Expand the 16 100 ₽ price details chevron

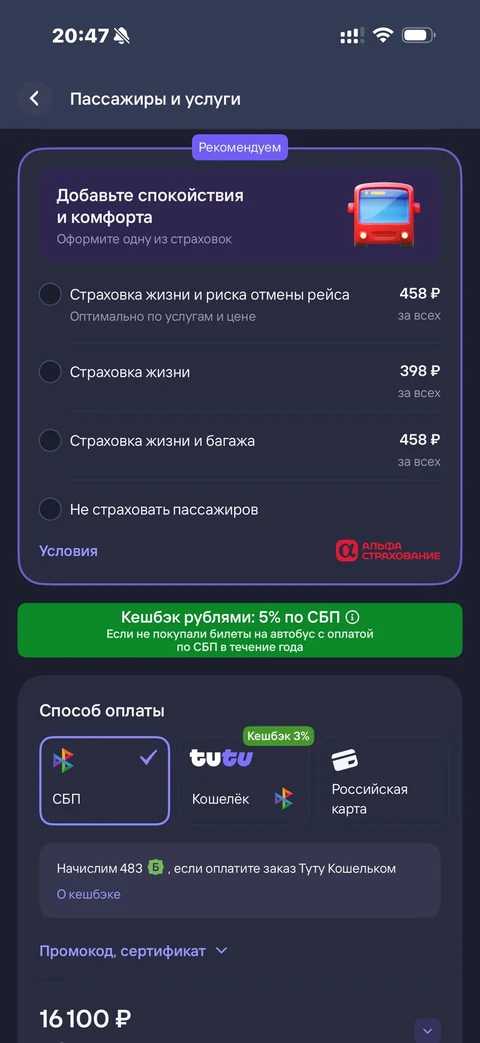pos(427,1028)
